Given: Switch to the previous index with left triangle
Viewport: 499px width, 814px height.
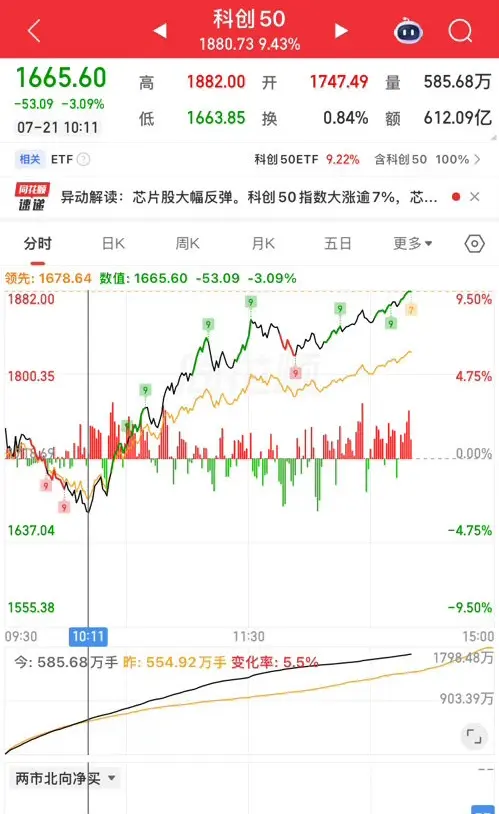Looking at the screenshot, I should click(x=160, y=31).
